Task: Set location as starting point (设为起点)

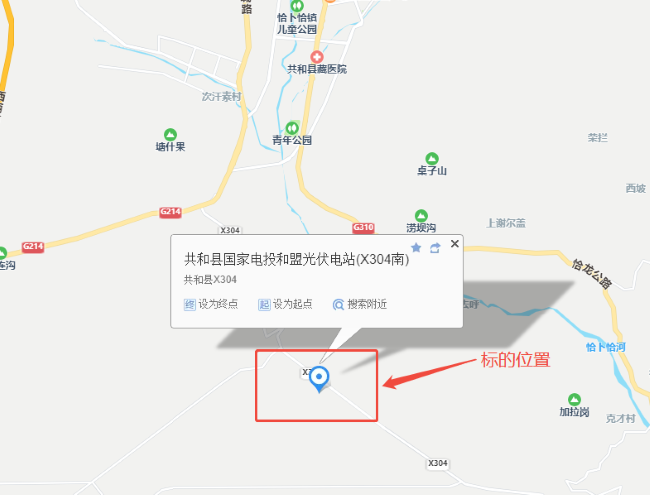Action: (x=285, y=304)
